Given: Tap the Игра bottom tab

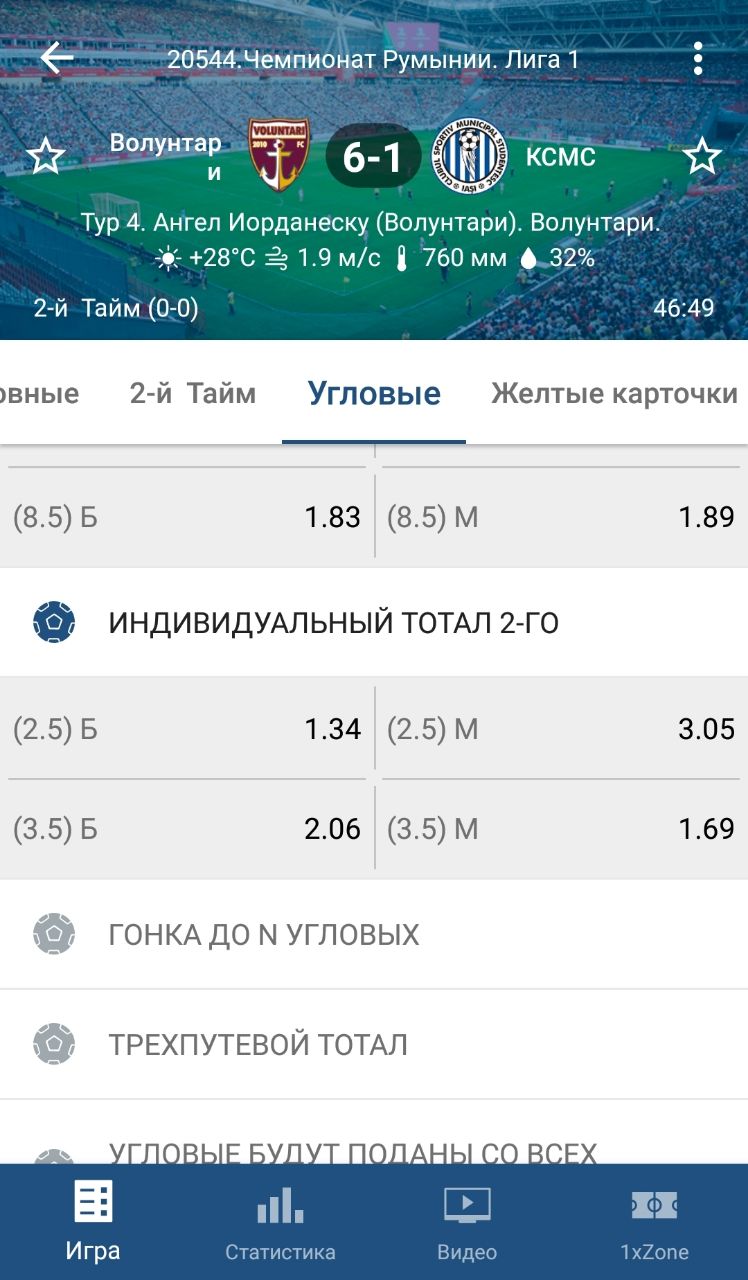Looking at the screenshot, I should click(93, 1222).
